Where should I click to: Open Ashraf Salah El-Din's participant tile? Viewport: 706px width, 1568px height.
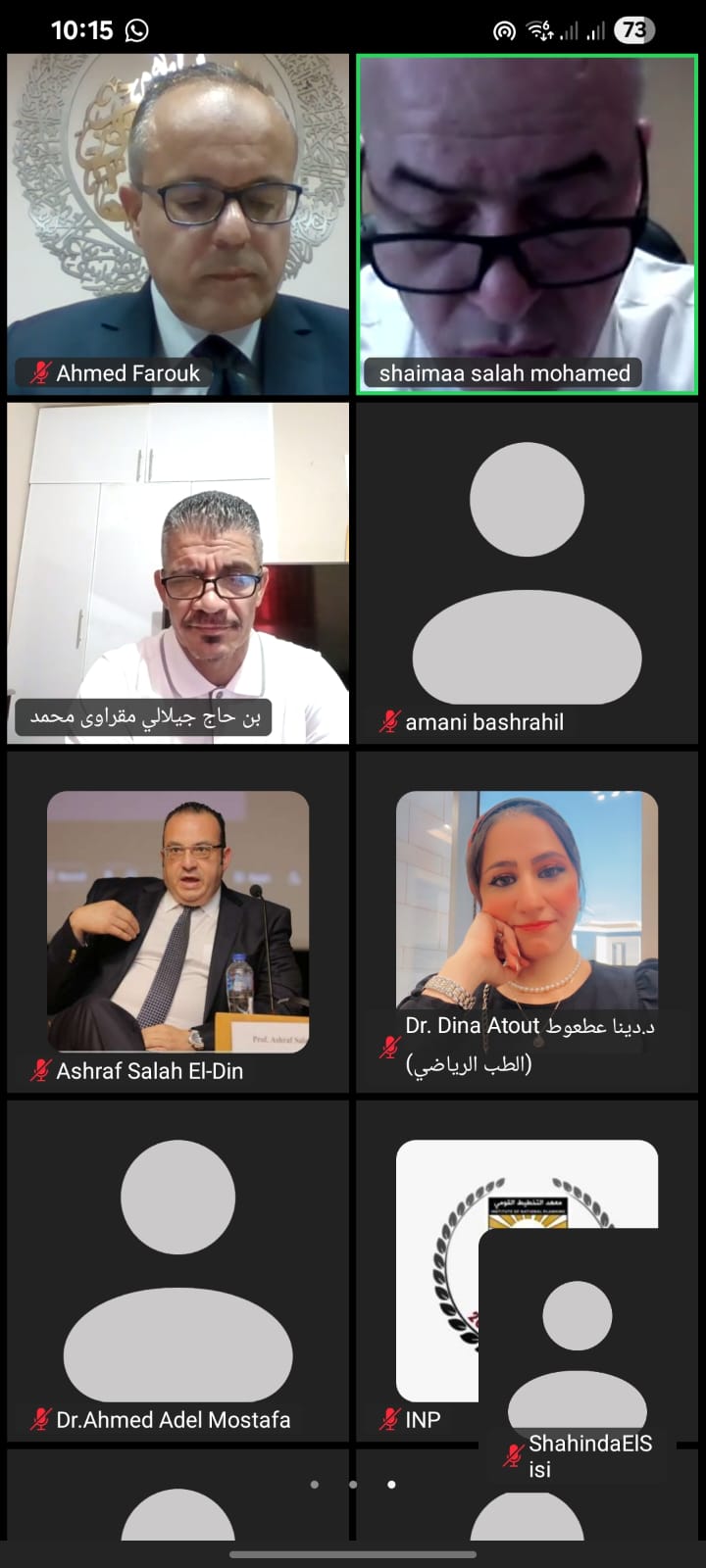click(x=177, y=921)
